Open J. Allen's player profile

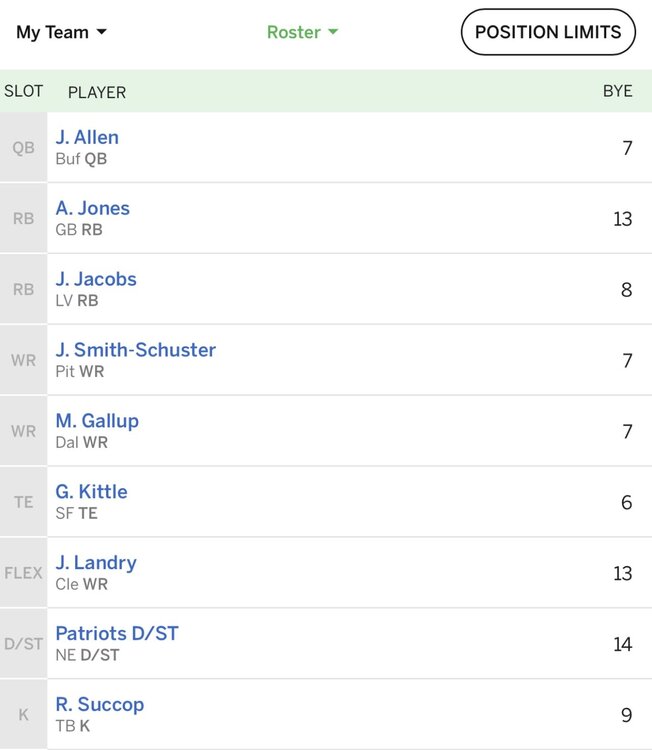coord(87,138)
